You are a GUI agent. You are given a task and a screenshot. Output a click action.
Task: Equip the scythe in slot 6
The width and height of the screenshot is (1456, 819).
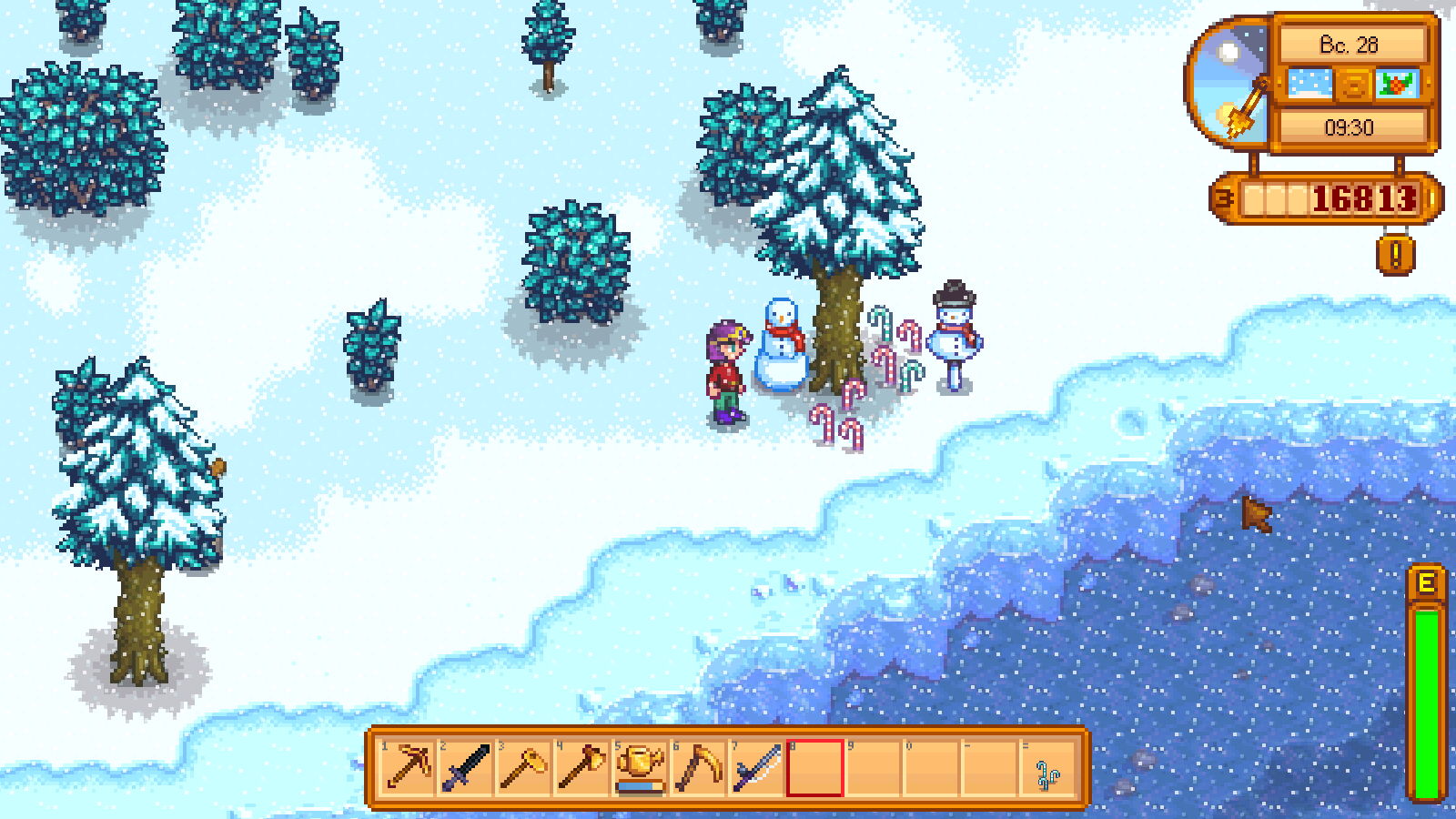[698, 767]
